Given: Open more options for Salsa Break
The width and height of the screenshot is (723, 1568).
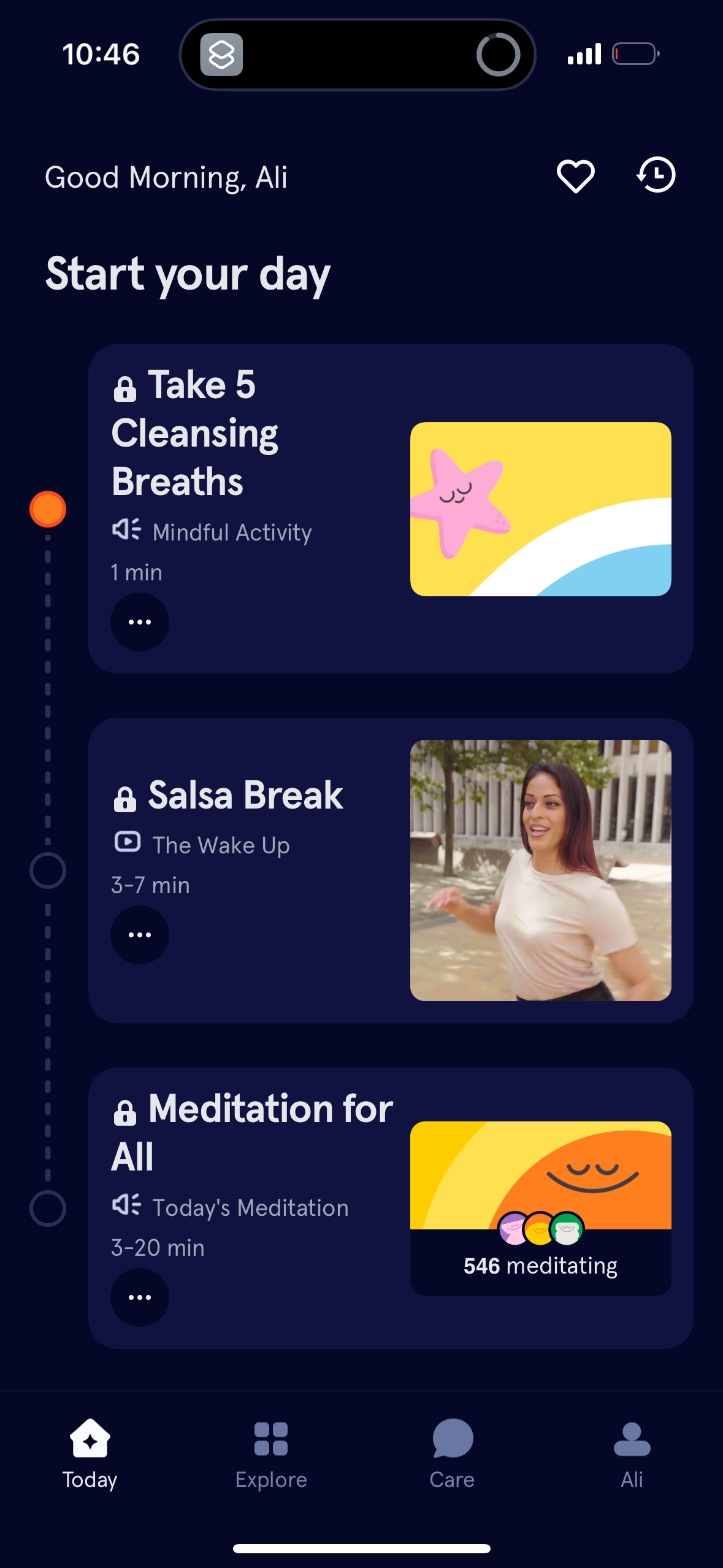Looking at the screenshot, I should point(139,934).
